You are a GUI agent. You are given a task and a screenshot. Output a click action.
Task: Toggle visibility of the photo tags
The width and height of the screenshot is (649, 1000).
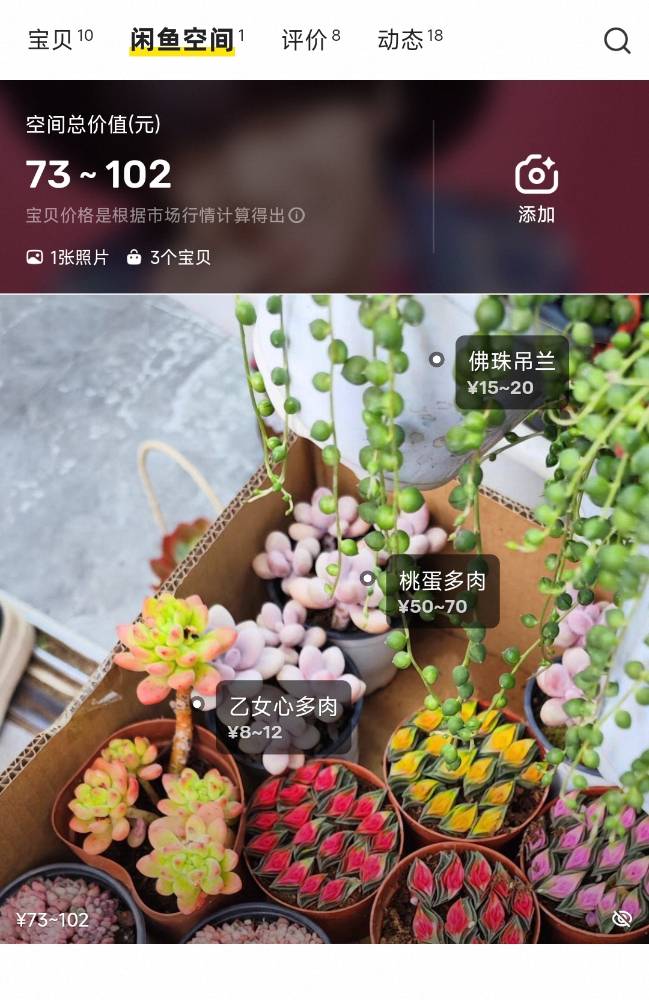621,918
